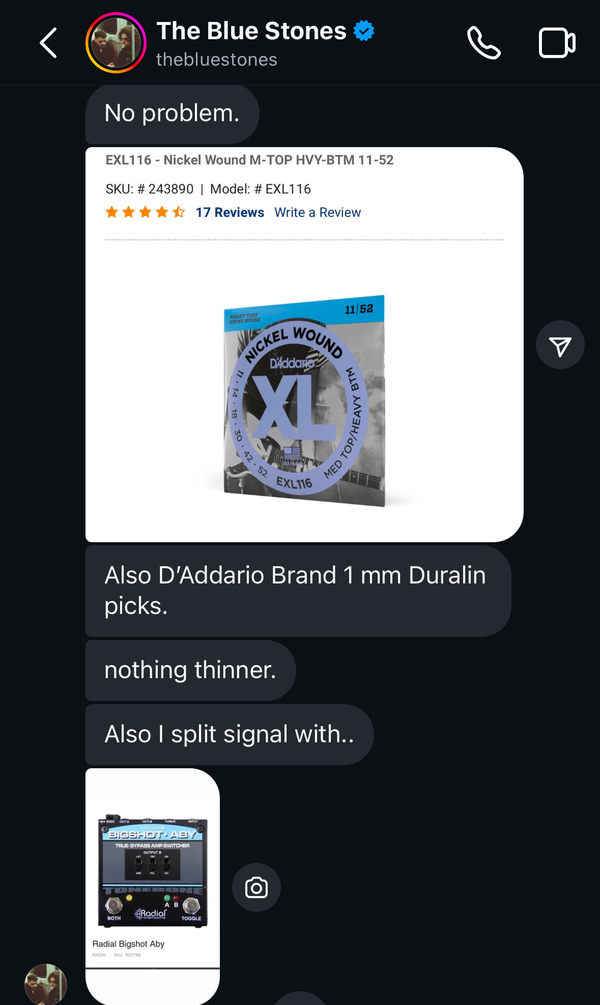
Task: Tap the camera icon beside Bigshot image
Action: [x=256, y=888]
